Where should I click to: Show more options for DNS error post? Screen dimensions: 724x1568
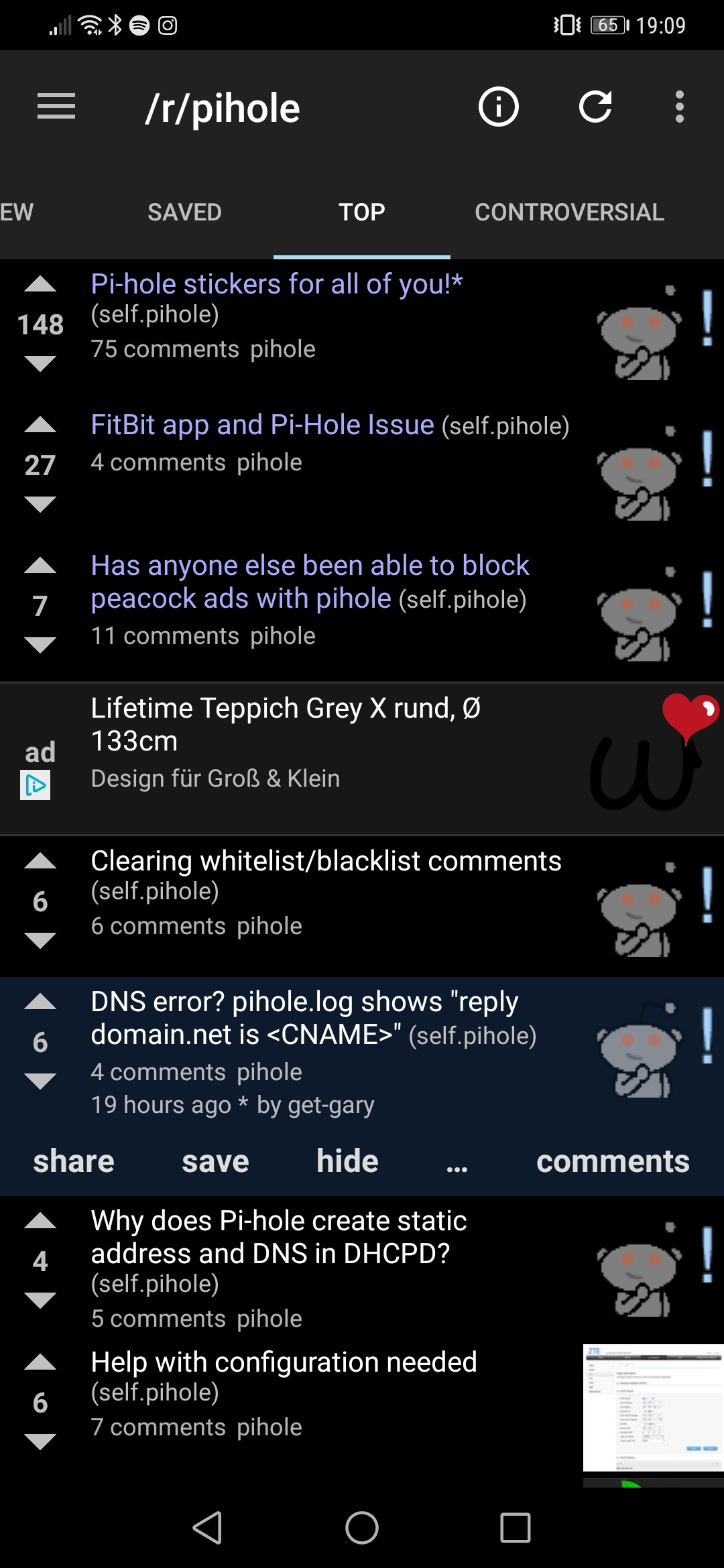pos(457,1166)
